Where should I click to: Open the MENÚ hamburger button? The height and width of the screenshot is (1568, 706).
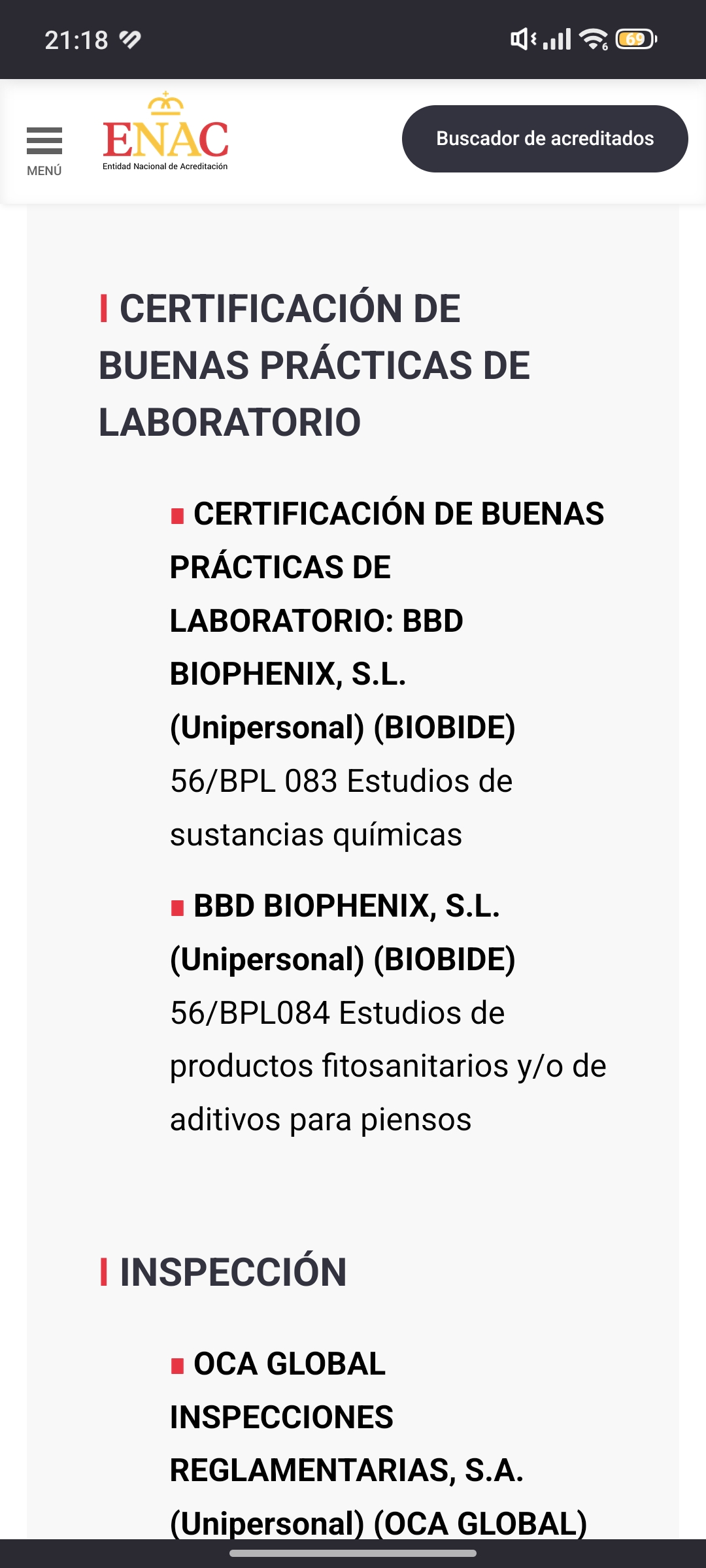[x=44, y=150]
